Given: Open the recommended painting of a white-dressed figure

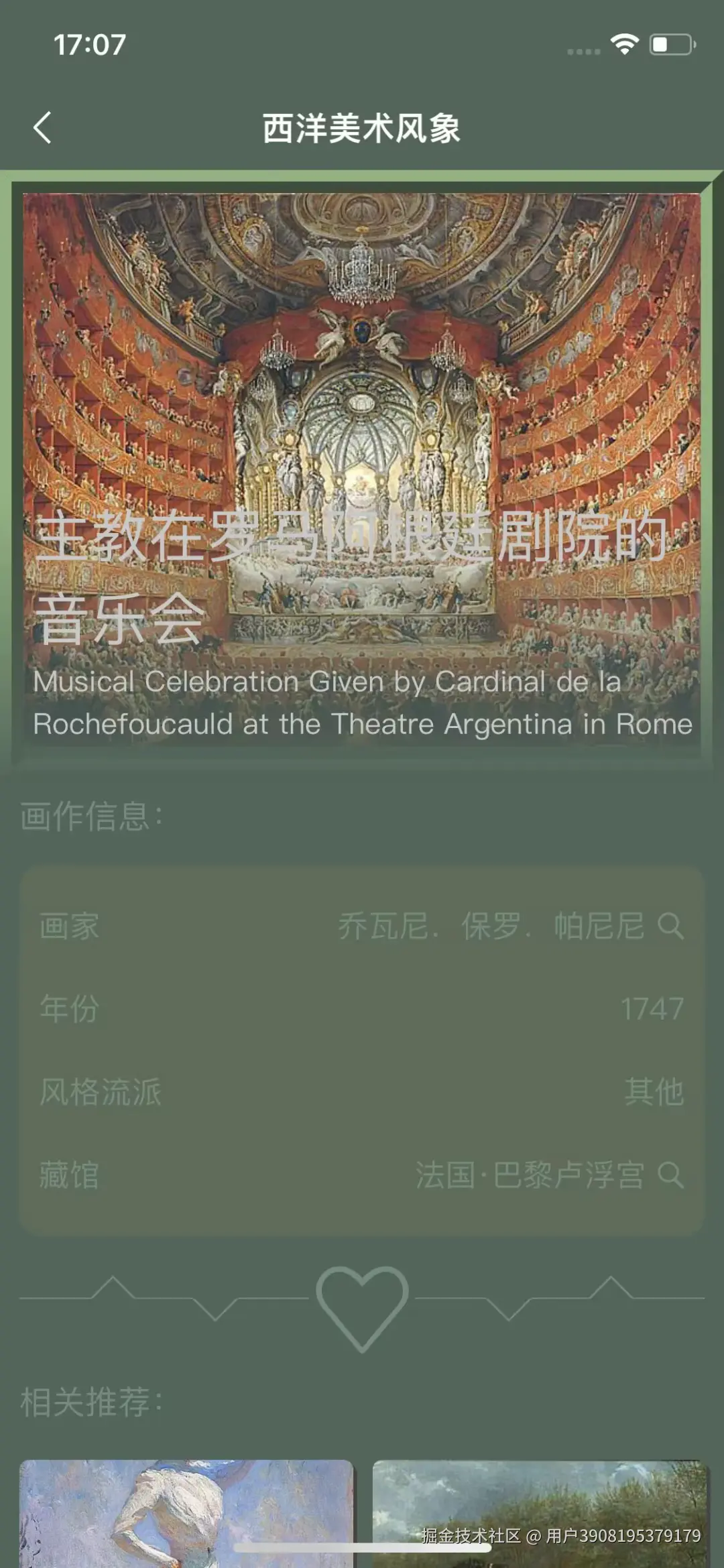Looking at the screenshot, I should 186,1514.
